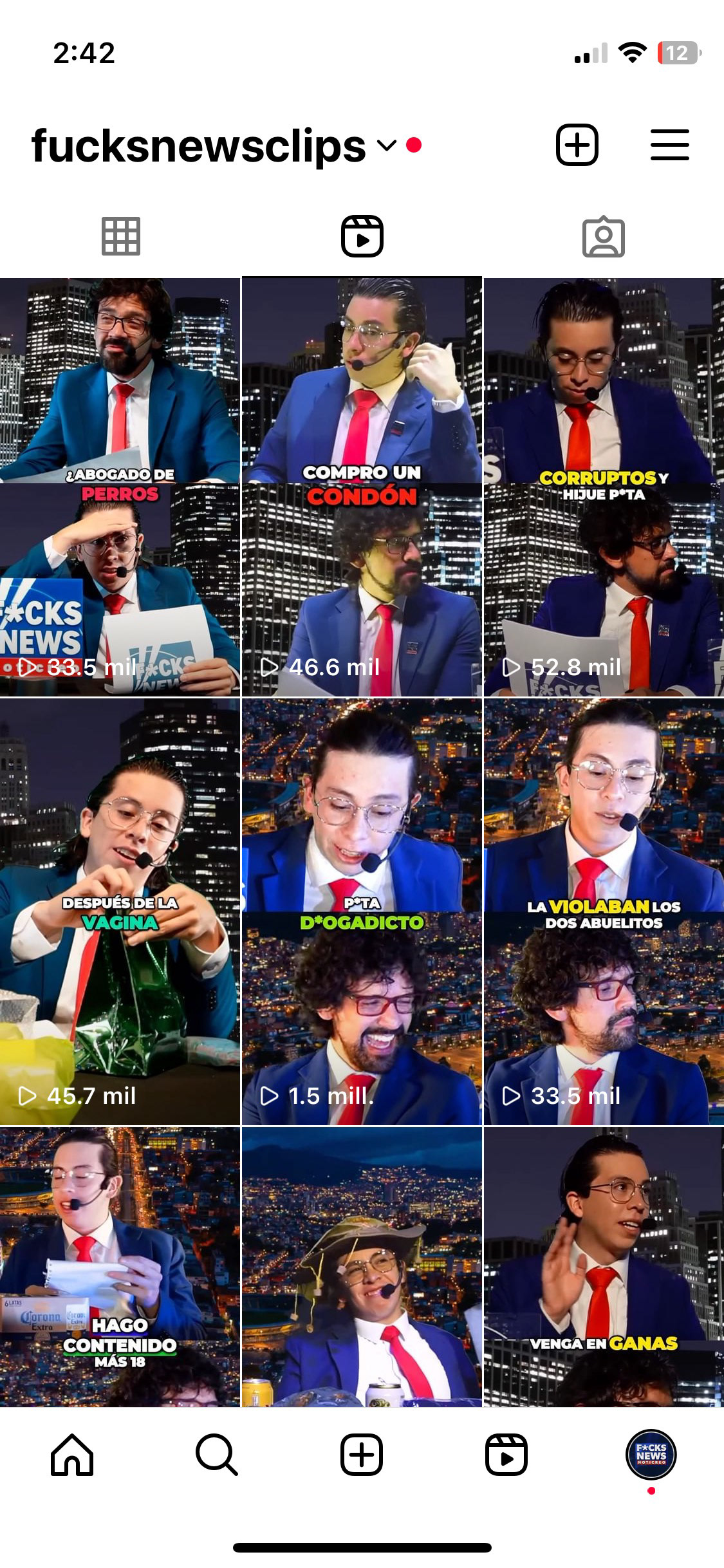
Task: Tap the profile avatar in bottom bar
Action: coord(651,1455)
